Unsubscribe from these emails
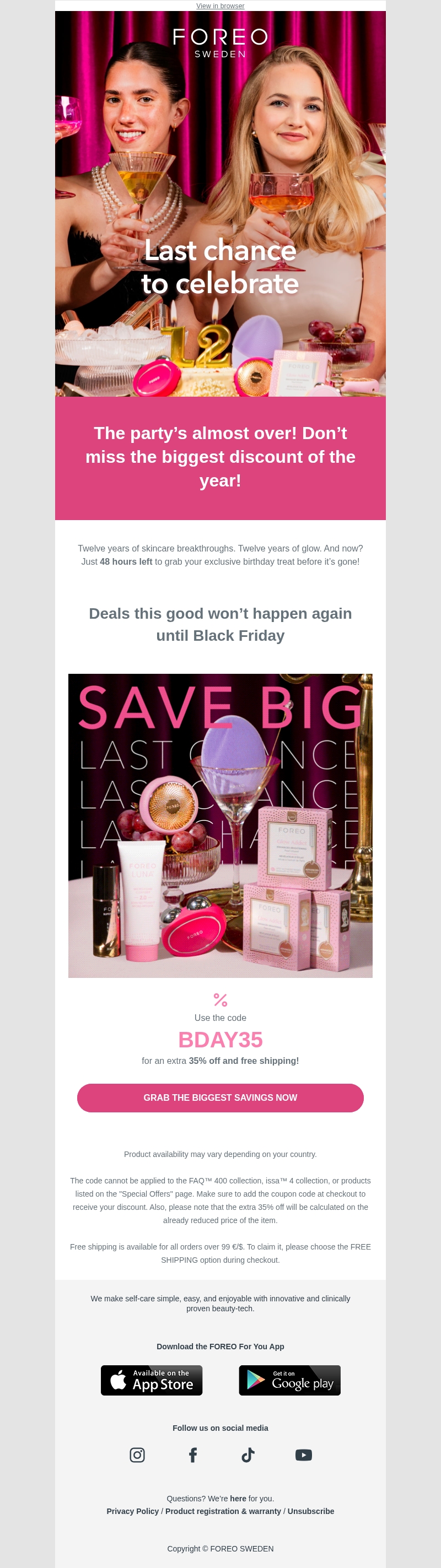This screenshot has height=1568, width=441. pos(311,1511)
